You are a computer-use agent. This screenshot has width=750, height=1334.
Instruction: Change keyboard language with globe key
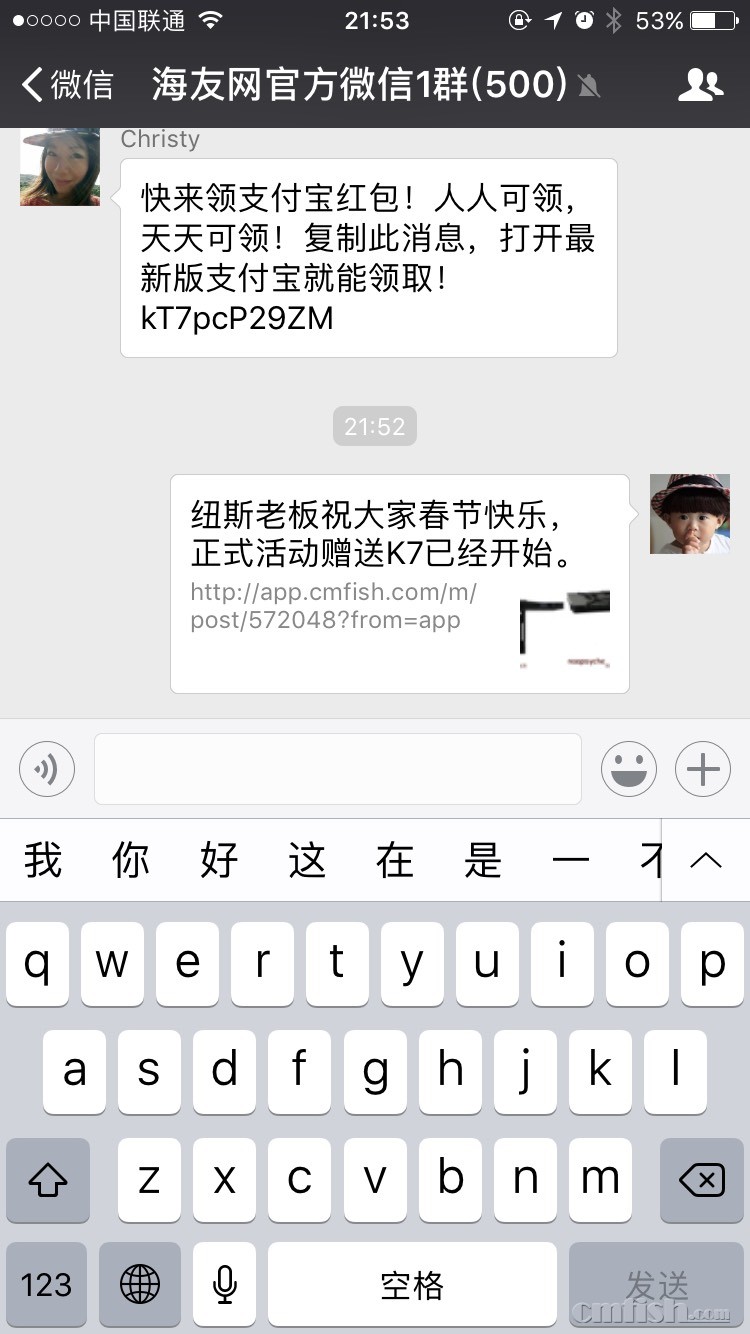tap(140, 1284)
